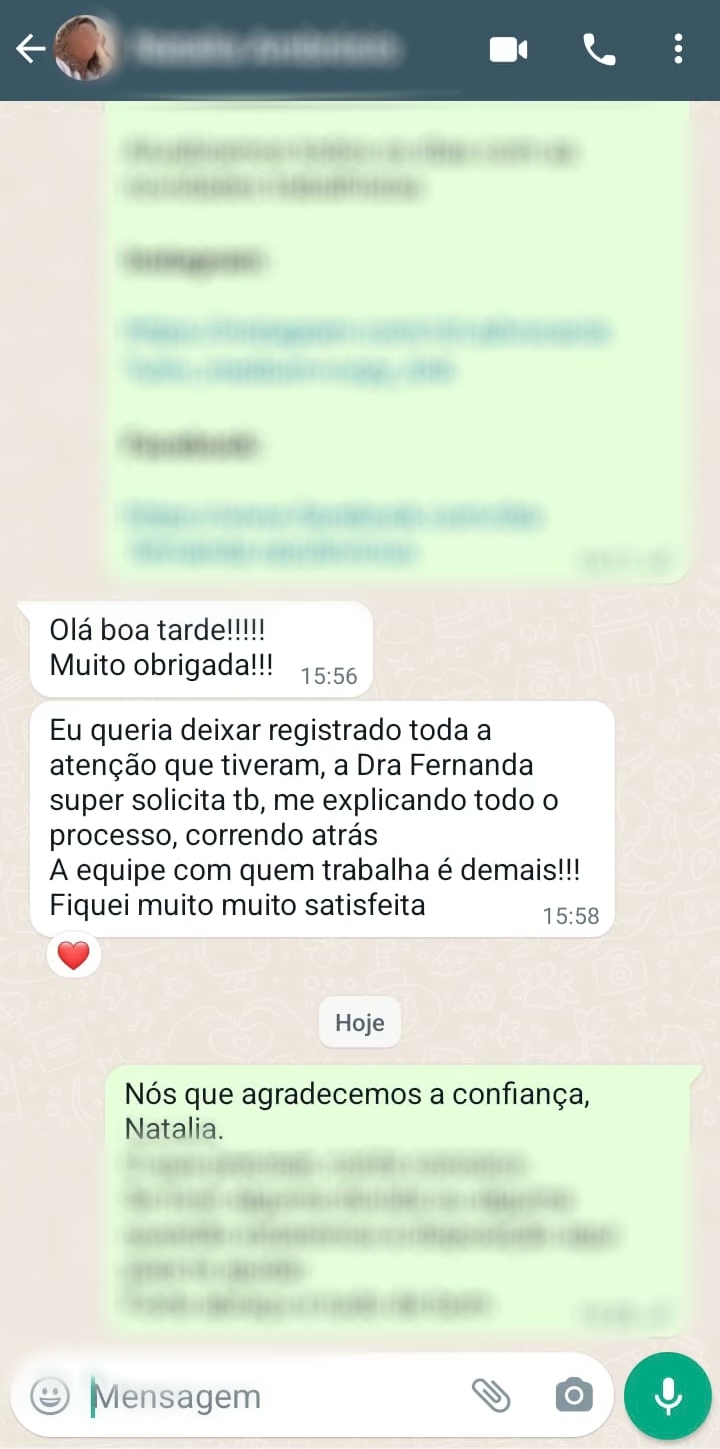View the heart reaction on the message
Screen dimensions: 720x1449
tap(73, 956)
